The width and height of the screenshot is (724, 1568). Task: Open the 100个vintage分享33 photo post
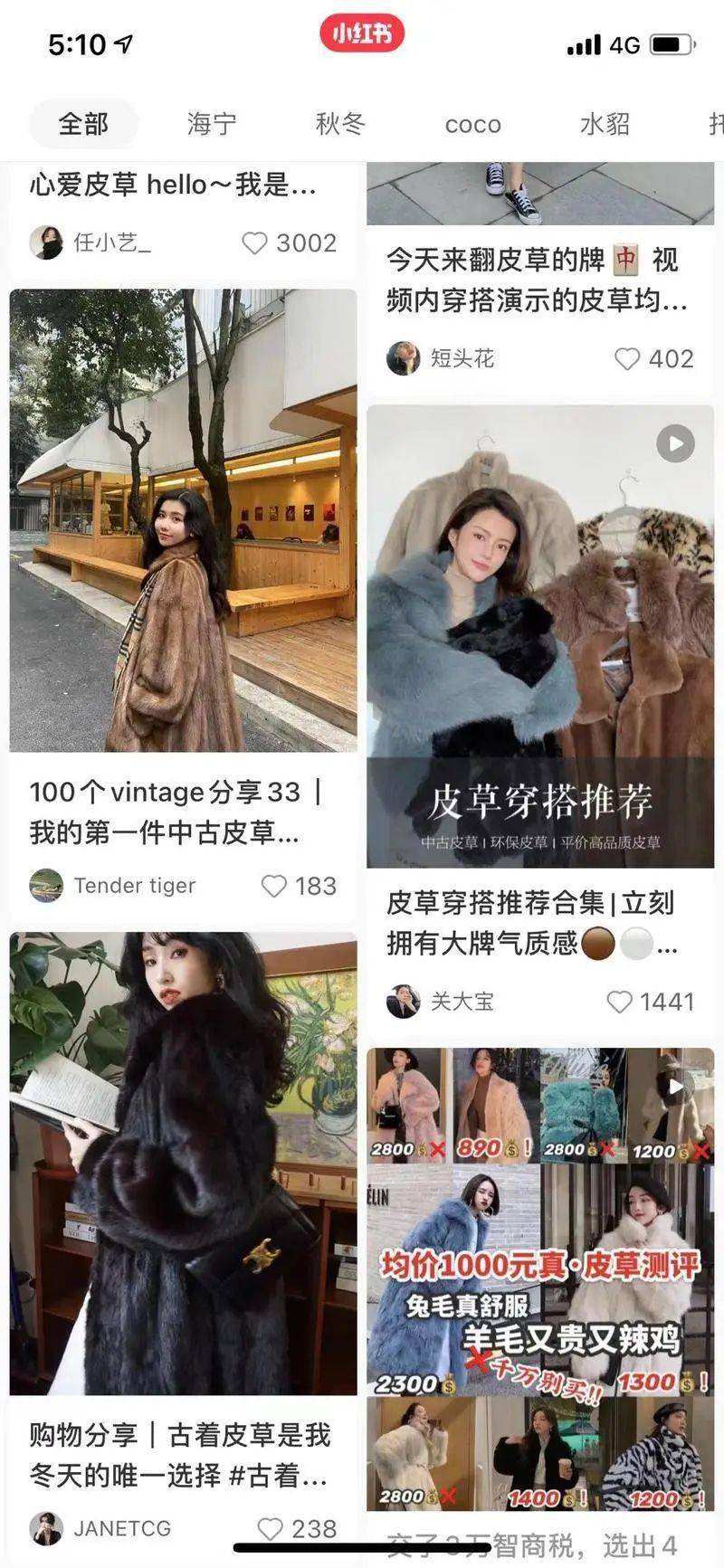[183, 520]
